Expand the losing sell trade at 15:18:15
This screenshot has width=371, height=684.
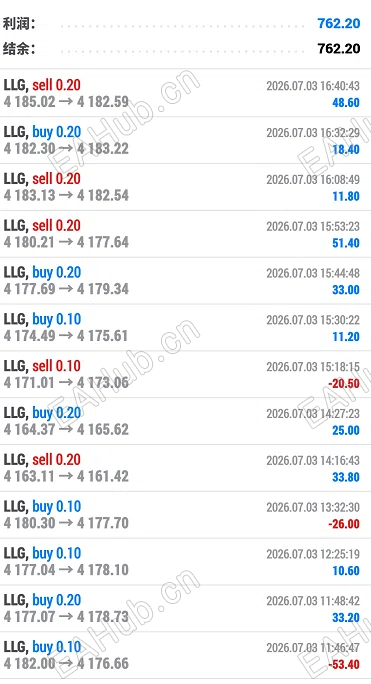(x=186, y=374)
